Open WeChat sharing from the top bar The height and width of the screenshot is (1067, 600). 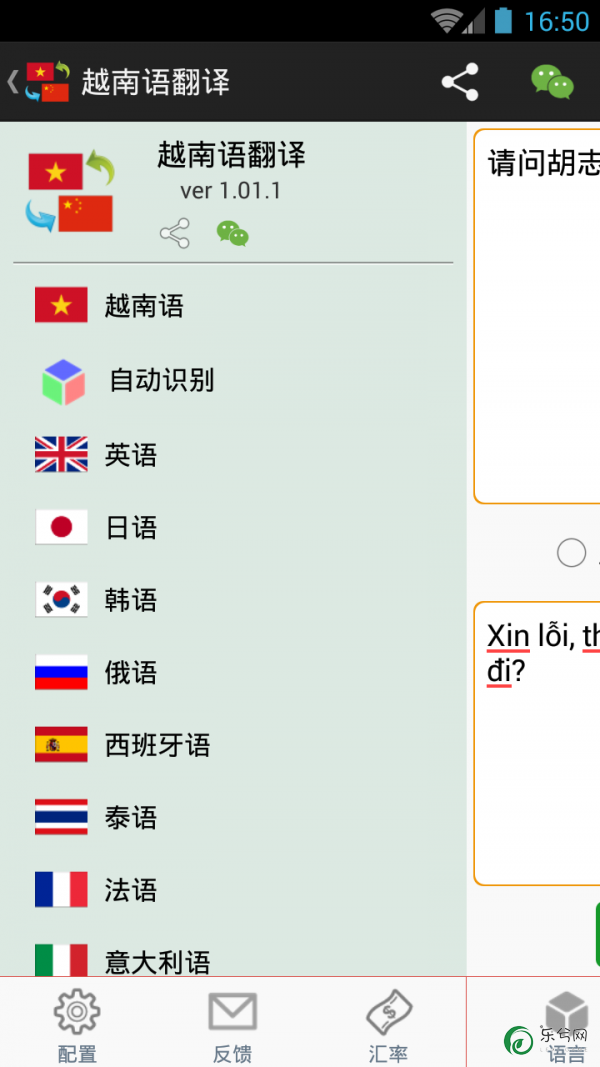coord(551,82)
